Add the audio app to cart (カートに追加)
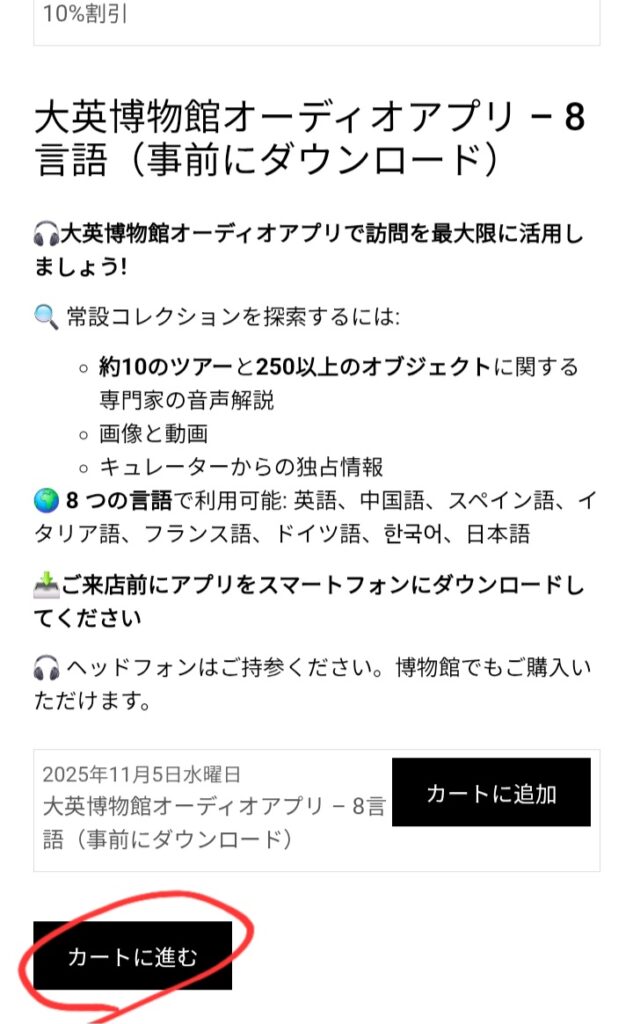The height and width of the screenshot is (1024, 633). click(491, 793)
